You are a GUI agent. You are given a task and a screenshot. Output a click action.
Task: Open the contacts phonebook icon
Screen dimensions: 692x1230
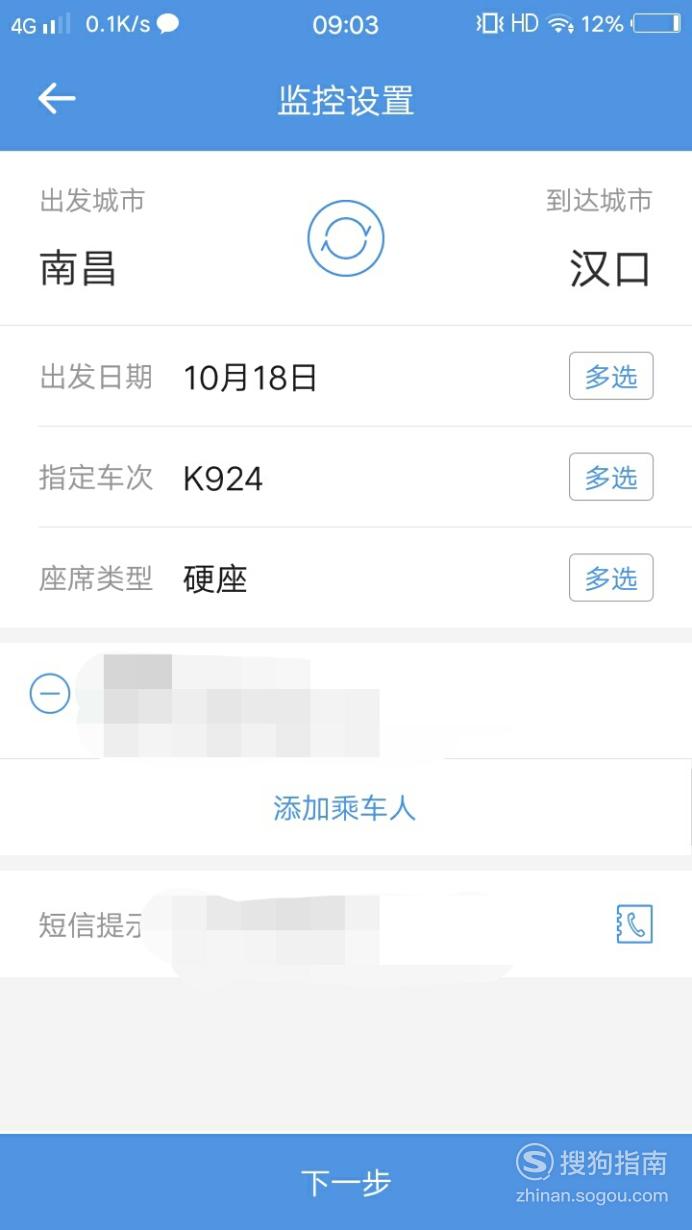click(634, 924)
